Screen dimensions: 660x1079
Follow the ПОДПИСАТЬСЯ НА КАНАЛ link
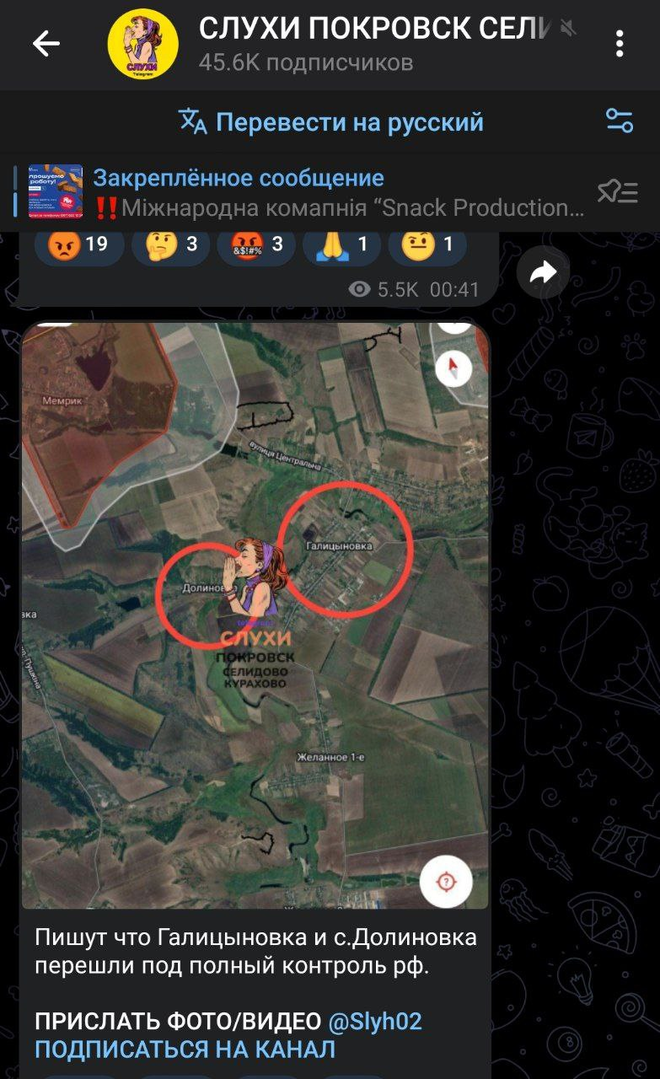pos(185,1049)
